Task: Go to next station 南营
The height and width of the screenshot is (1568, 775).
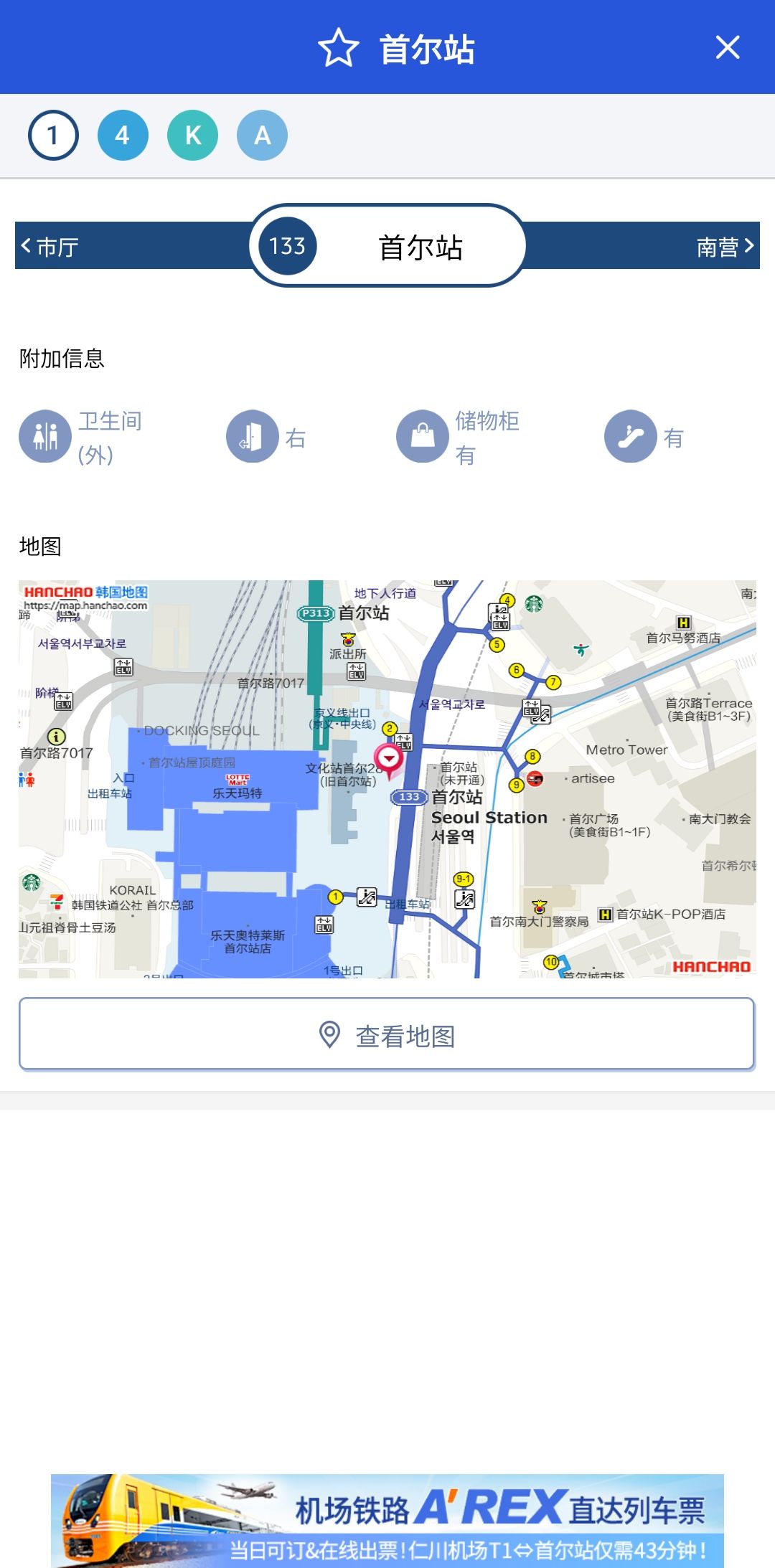Action: coord(725,247)
